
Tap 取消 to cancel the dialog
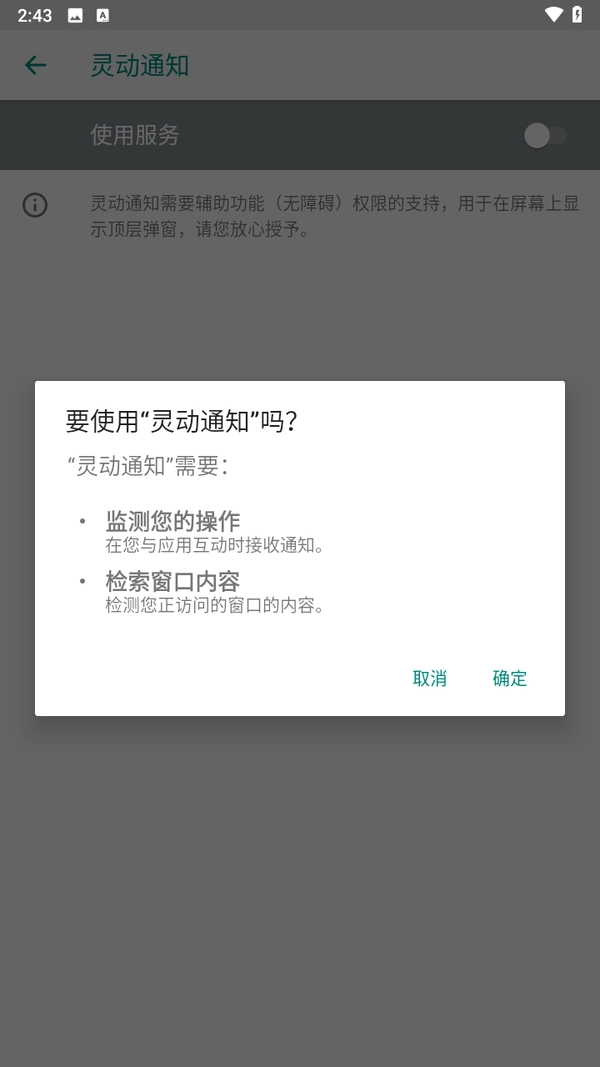click(x=429, y=678)
